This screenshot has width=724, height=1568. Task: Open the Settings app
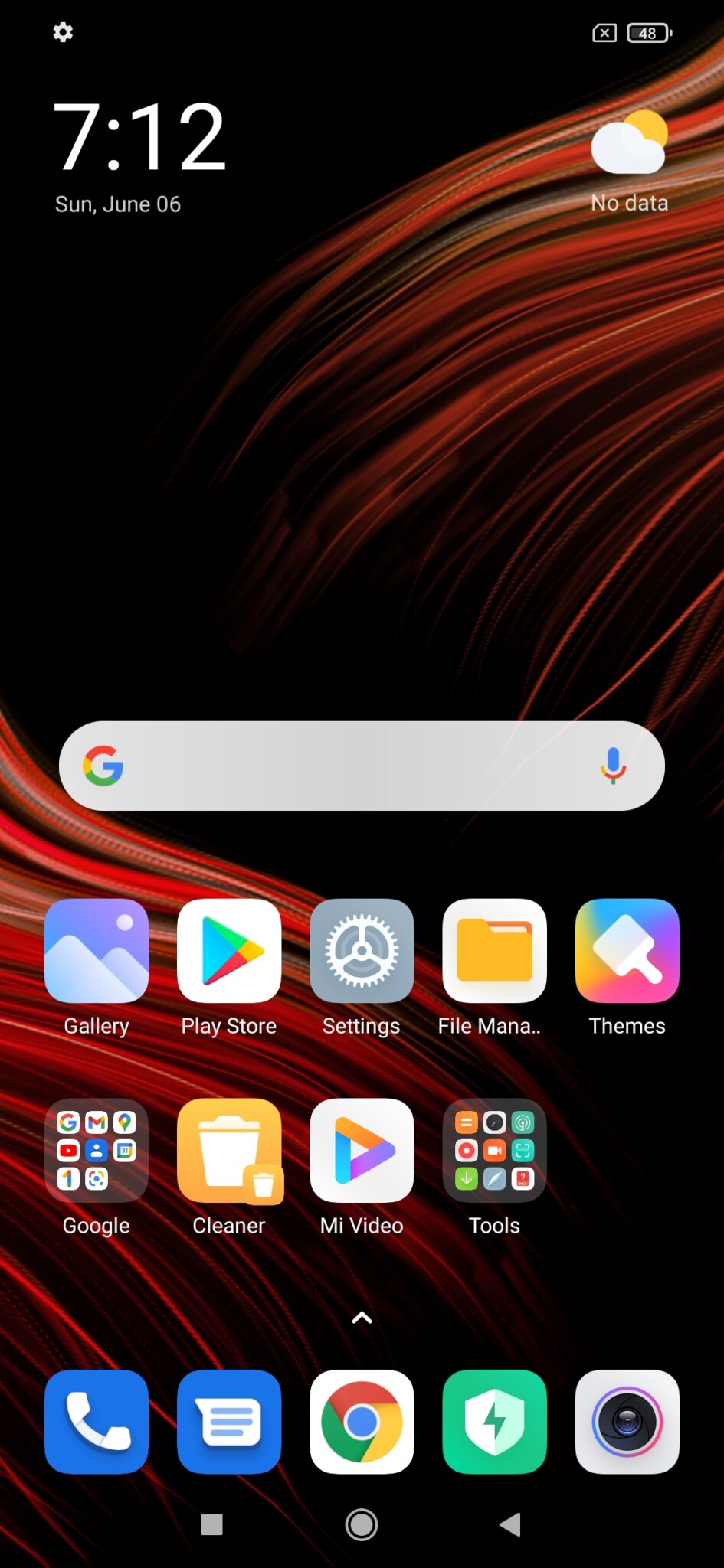362,951
